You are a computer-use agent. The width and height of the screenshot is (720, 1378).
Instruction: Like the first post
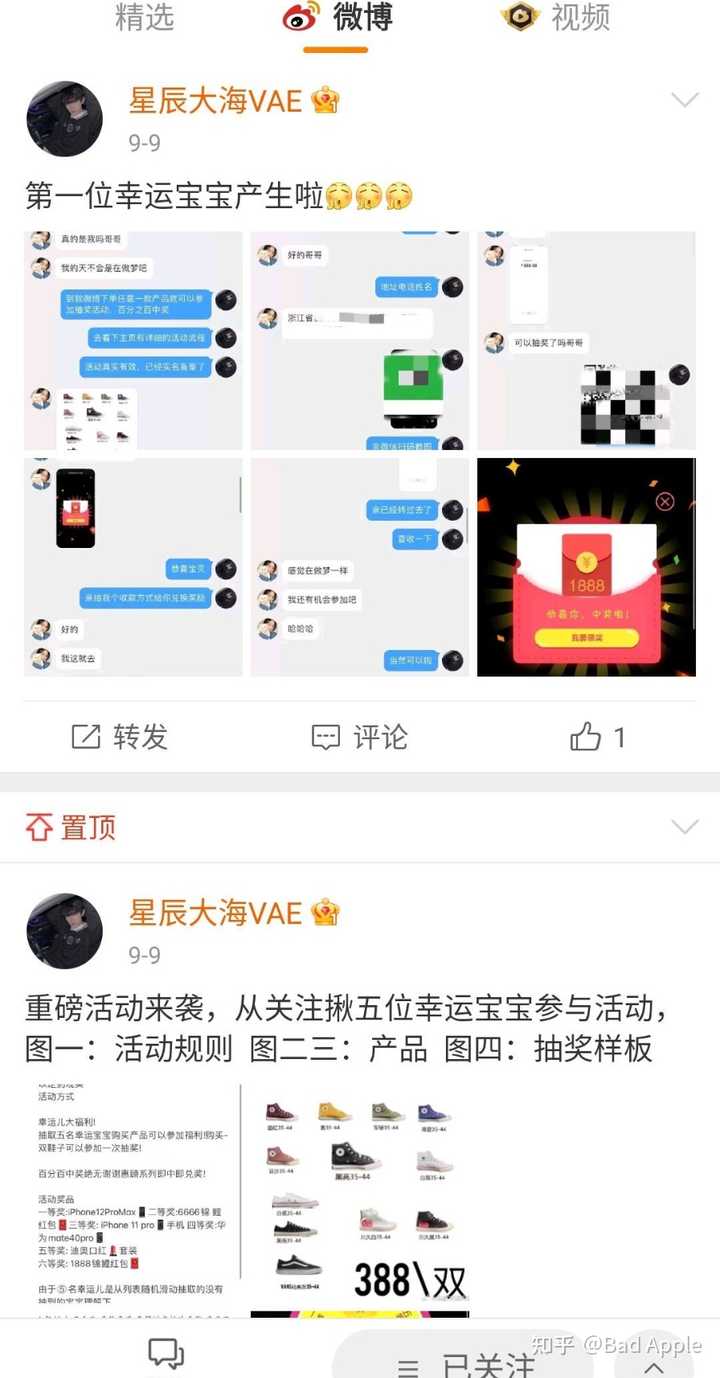(598, 738)
